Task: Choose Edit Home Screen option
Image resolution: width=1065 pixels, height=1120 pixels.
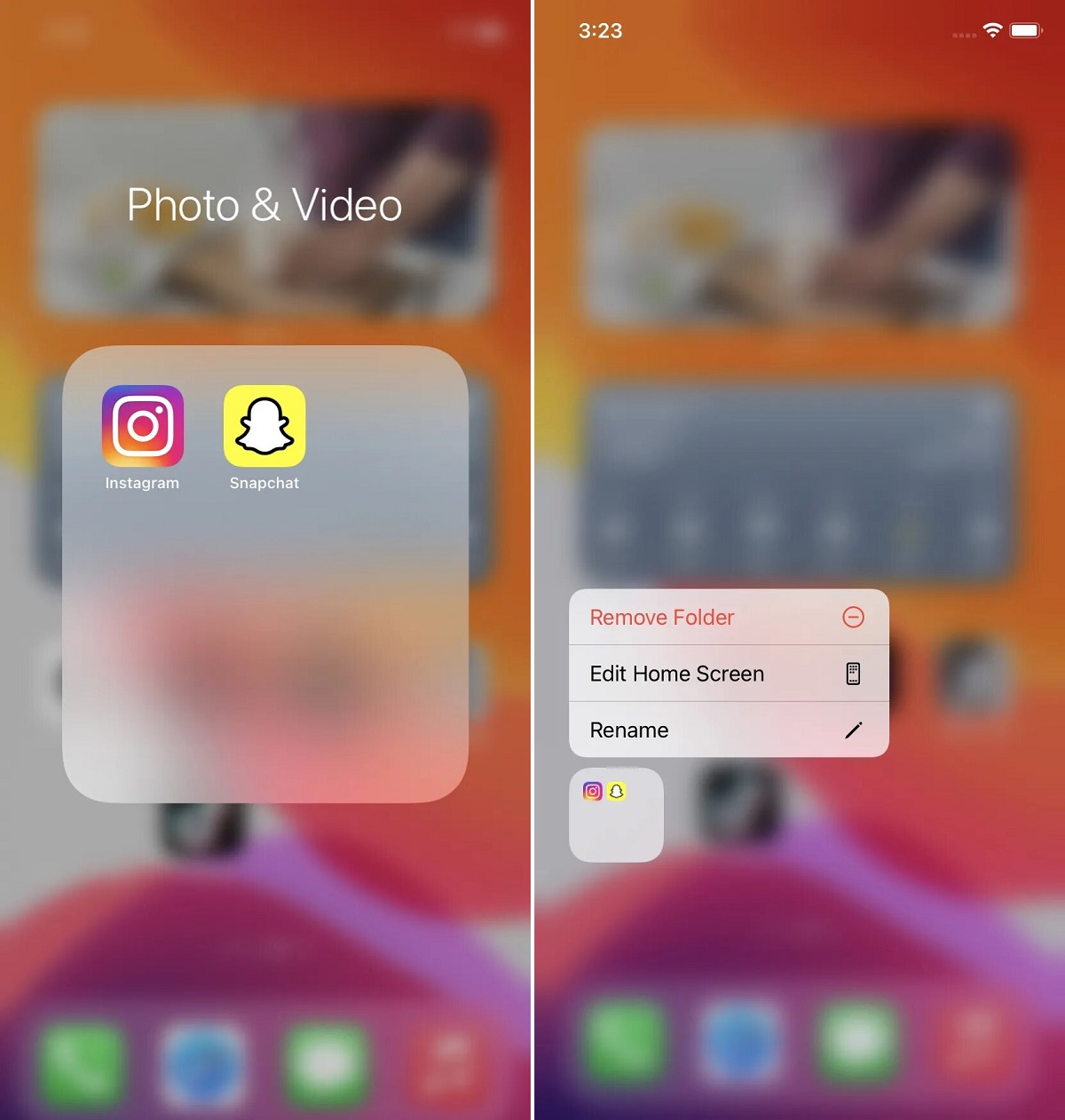Action: pos(728,674)
